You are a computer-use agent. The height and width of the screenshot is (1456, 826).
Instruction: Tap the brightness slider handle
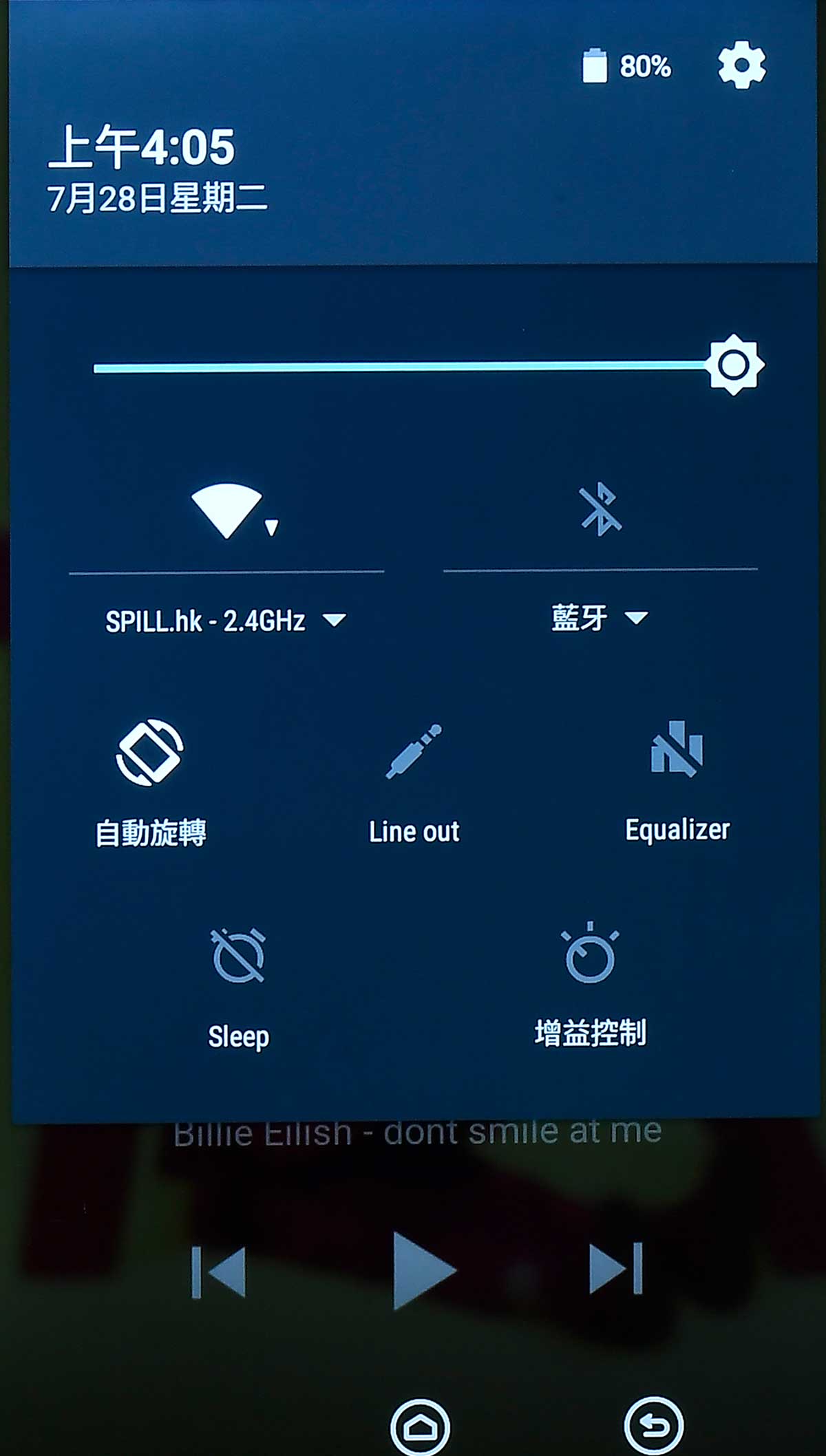pos(734,365)
